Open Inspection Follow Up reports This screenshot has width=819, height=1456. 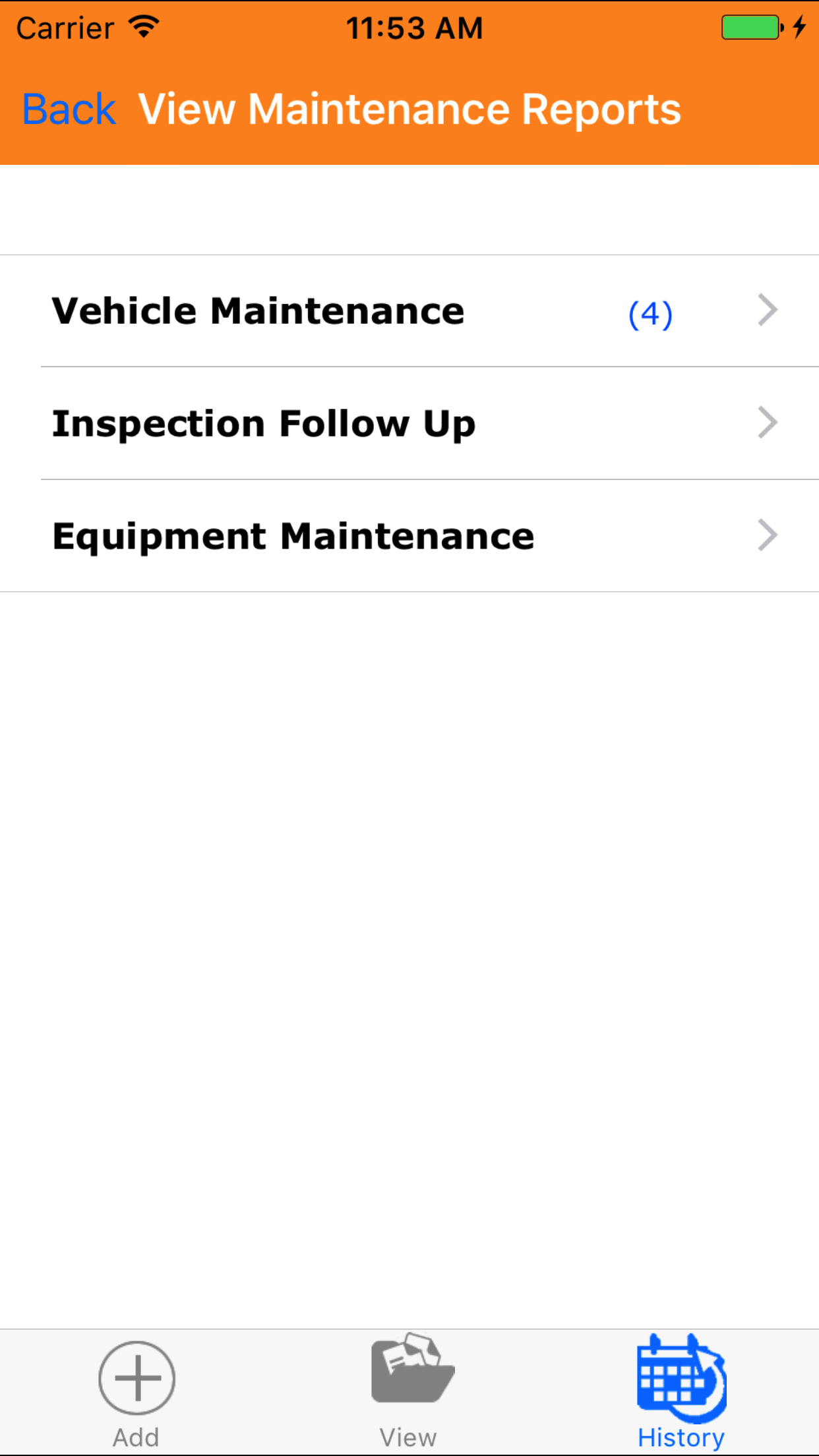click(x=409, y=423)
